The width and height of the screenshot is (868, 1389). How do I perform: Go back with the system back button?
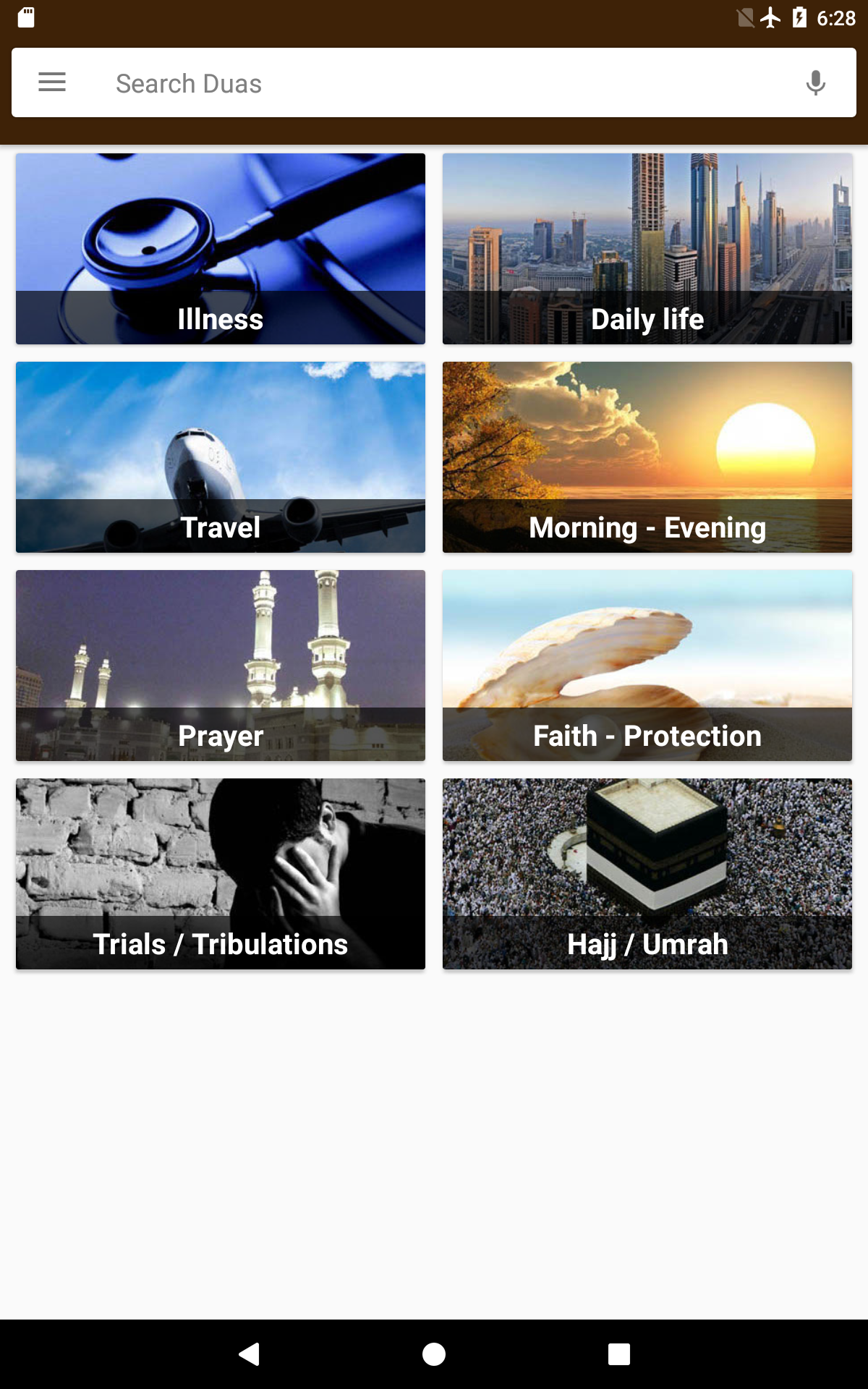(x=250, y=1354)
